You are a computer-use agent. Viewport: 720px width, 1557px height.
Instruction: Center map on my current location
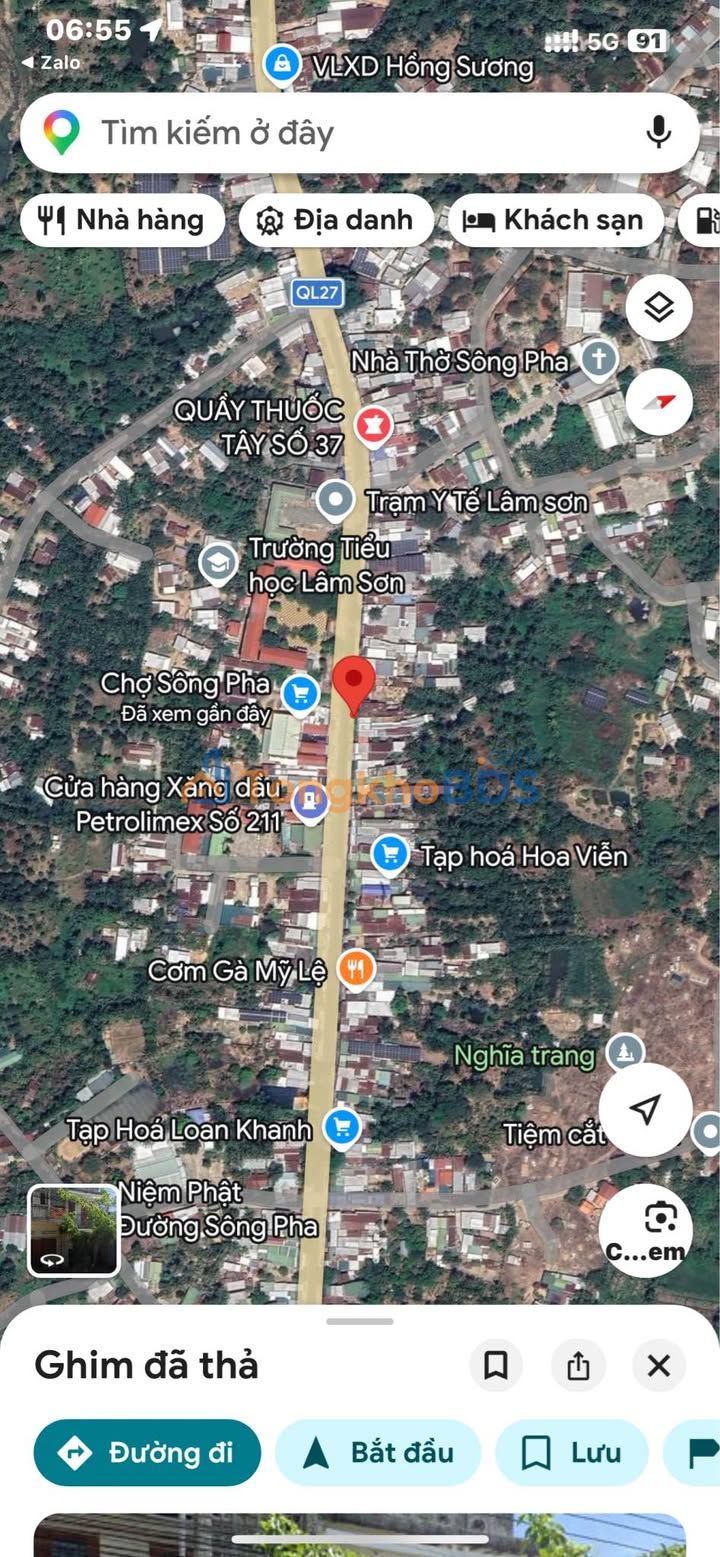click(x=646, y=1109)
